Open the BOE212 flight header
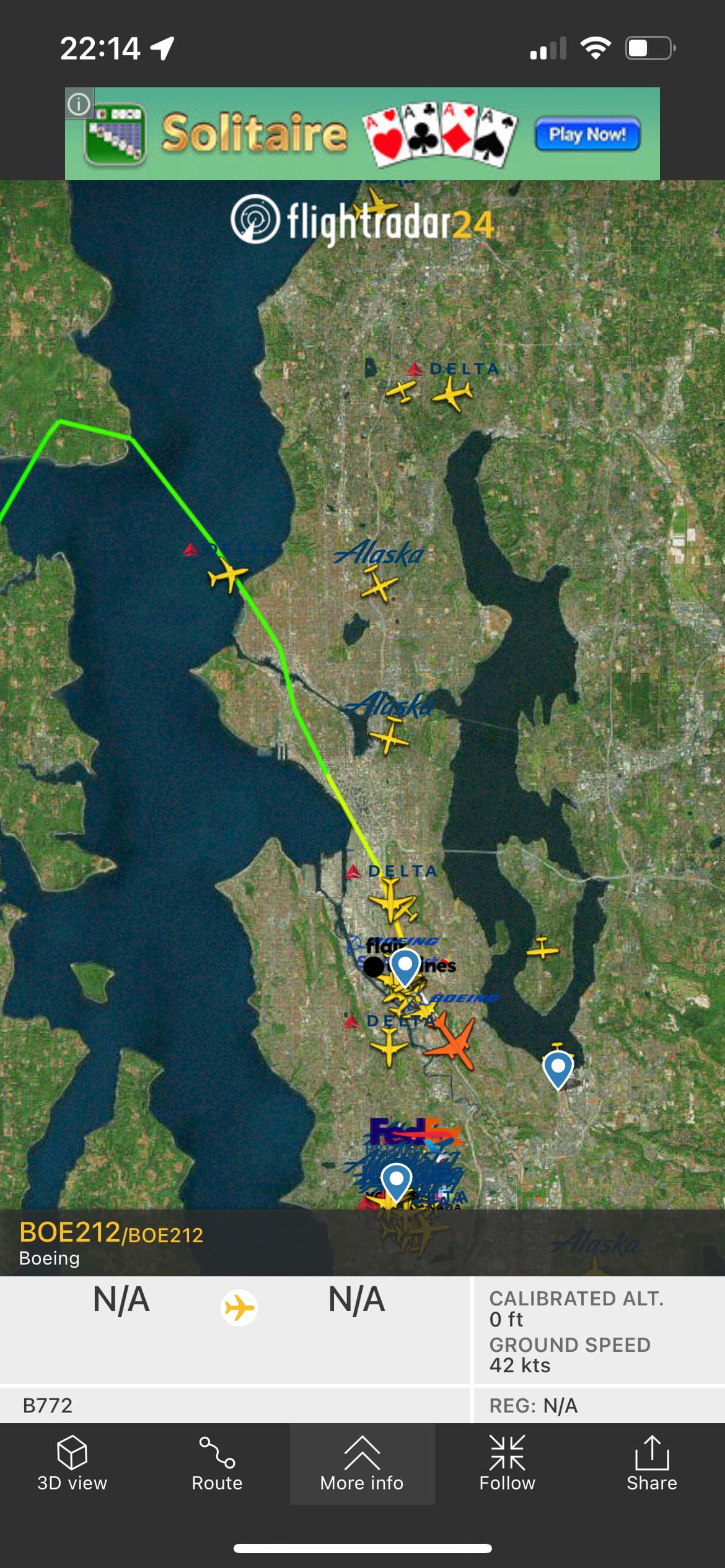This screenshot has width=725, height=1568. pos(112,1244)
